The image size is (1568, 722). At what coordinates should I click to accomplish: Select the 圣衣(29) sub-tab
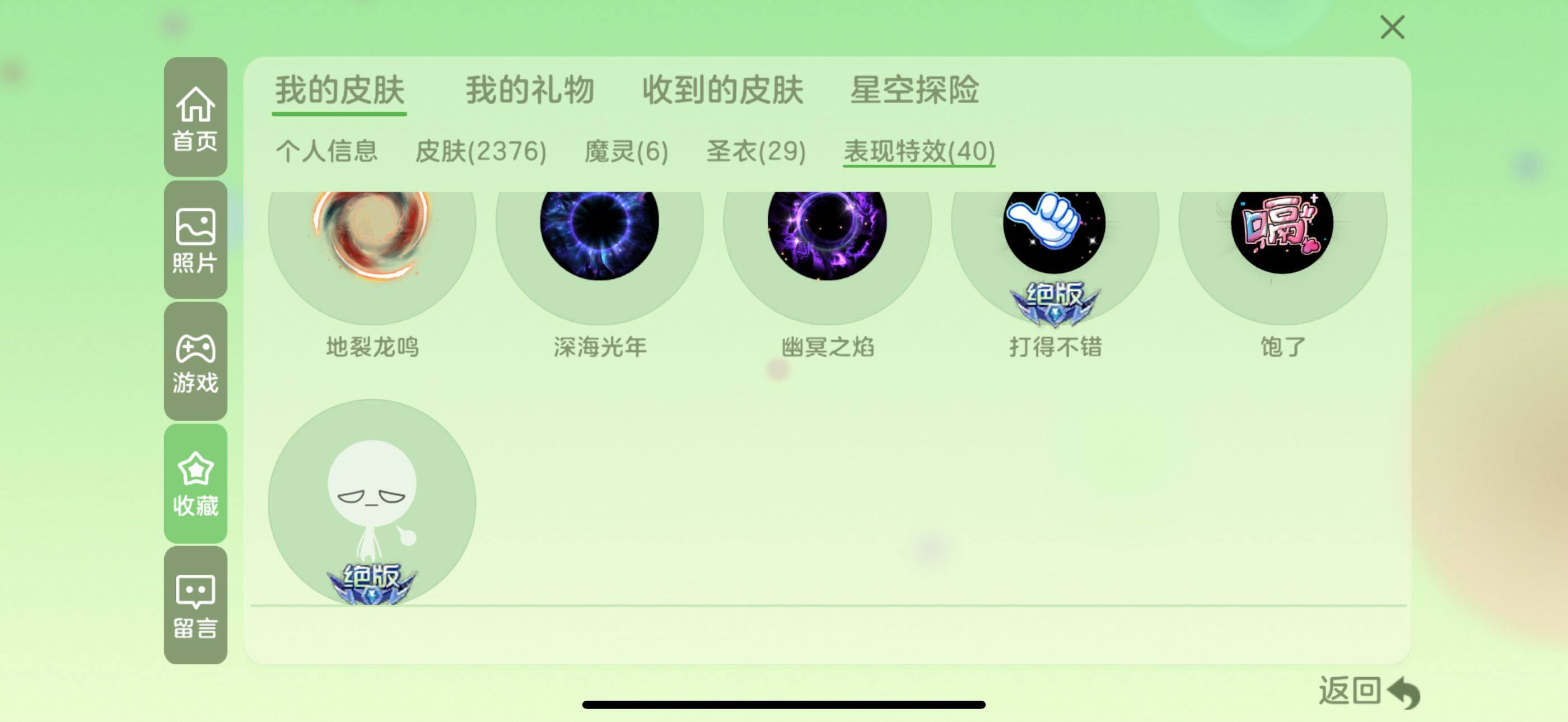[x=756, y=151]
